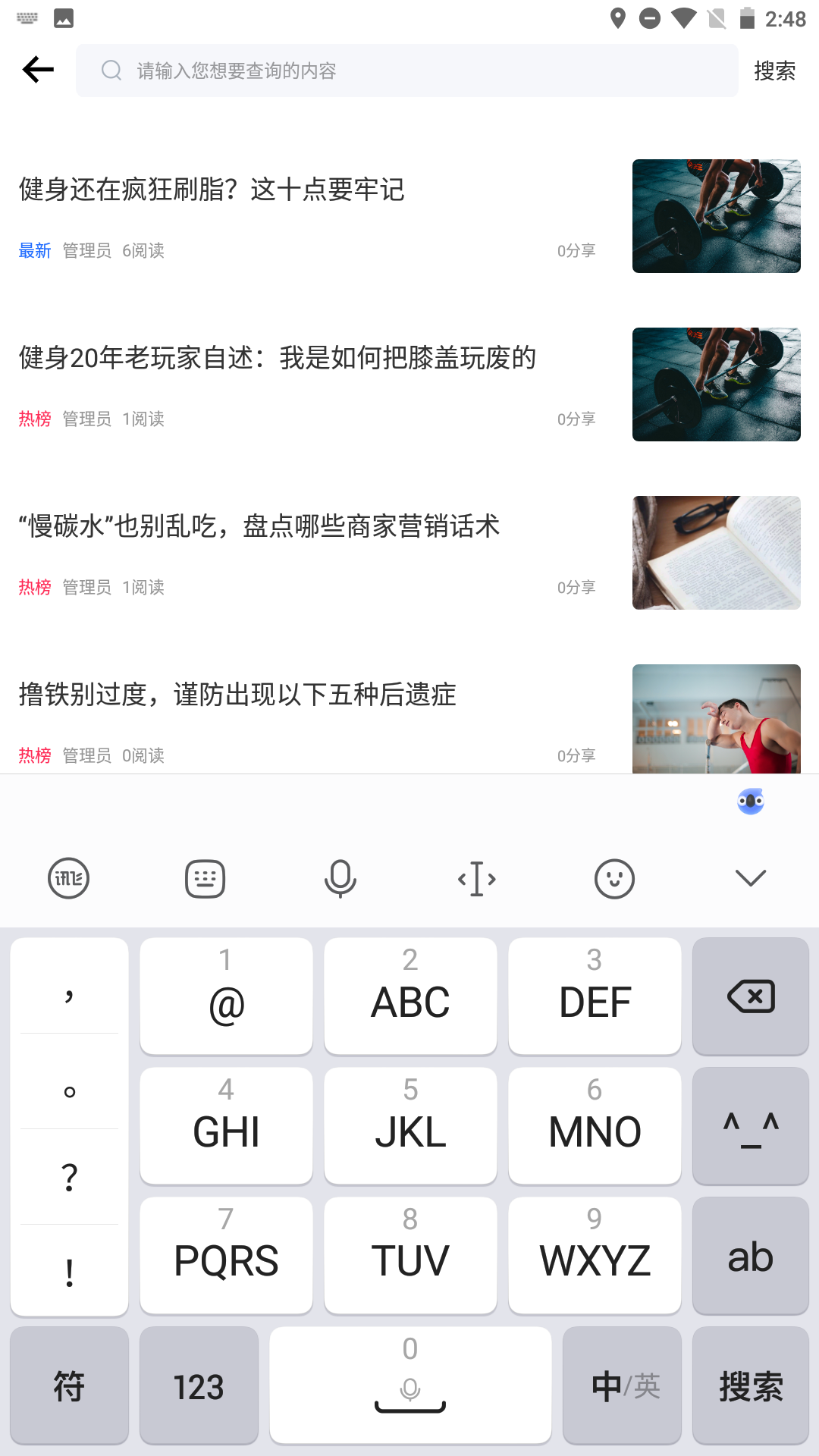Image resolution: width=819 pixels, height=1456 pixels.
Task: Start voice input with the microphone icon
Action: pos(340,879)
